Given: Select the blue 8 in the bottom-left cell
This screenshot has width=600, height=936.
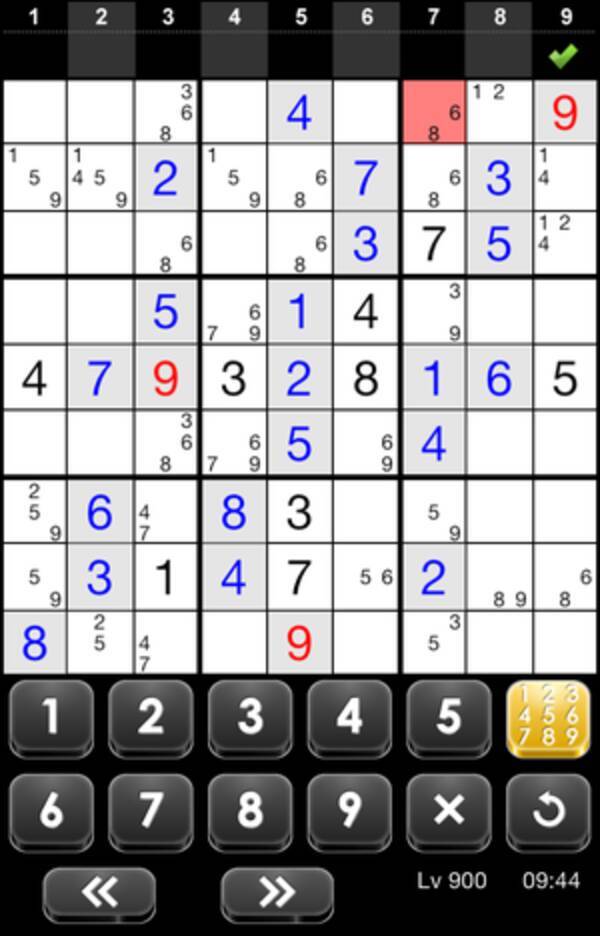Looking at the screenshot, I should point(34,643).
